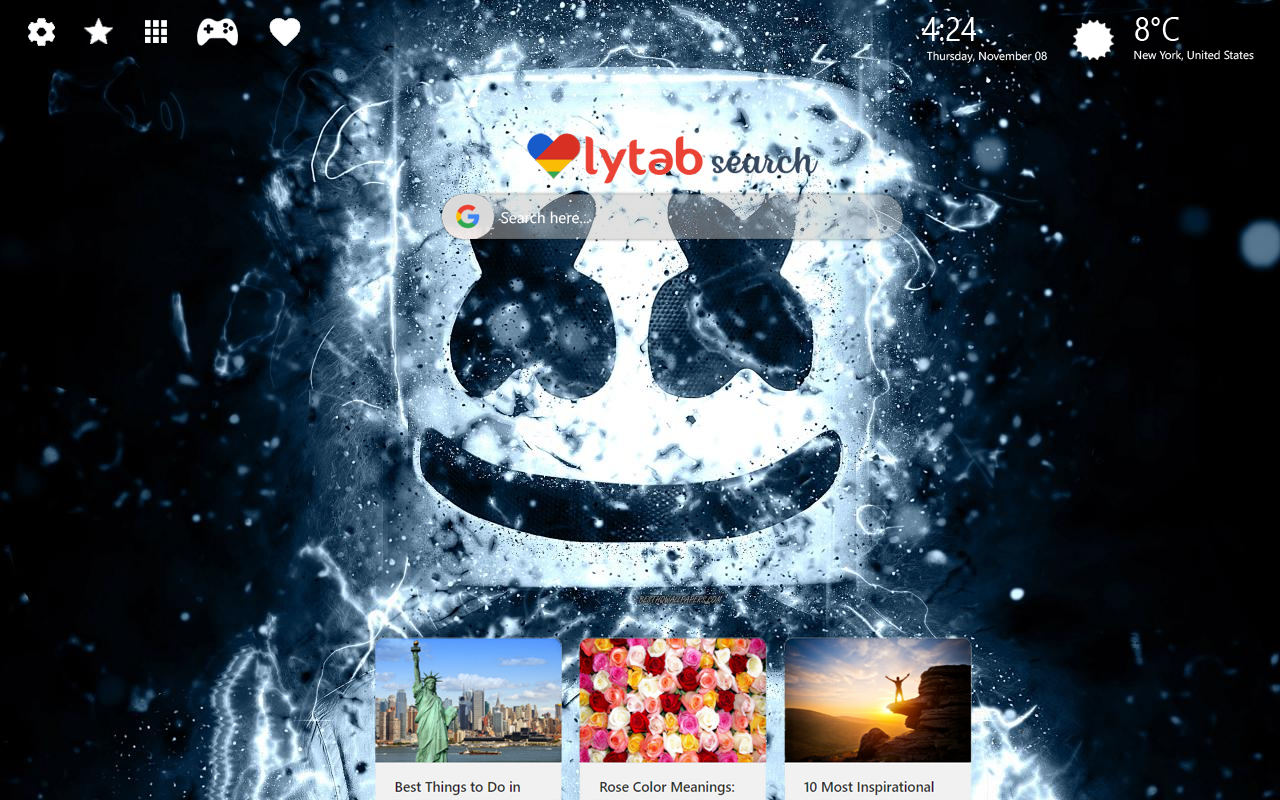Open the New York weather widget
Image resolution: width=1280 pixels, height=800 pixels.
tap(1162, 40)
